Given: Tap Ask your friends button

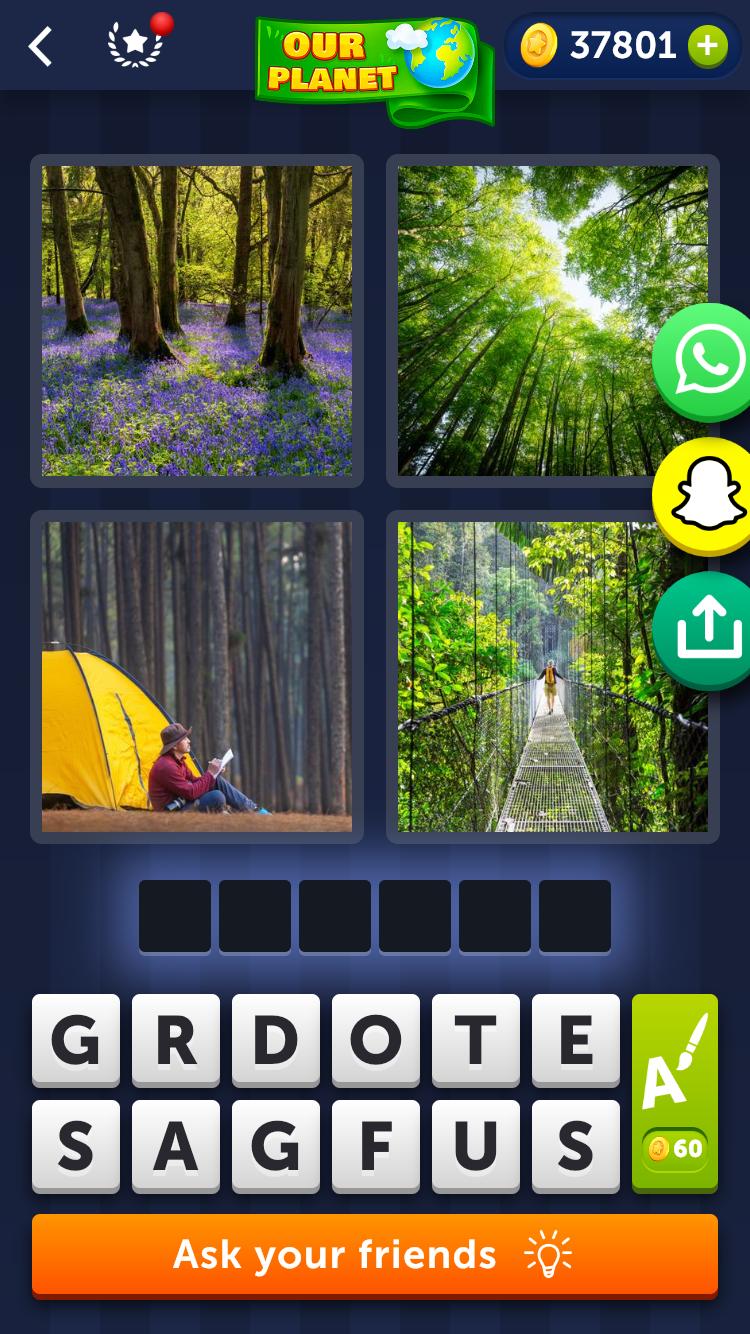Looking at the screenshot, I should (x=375, y=1254).
